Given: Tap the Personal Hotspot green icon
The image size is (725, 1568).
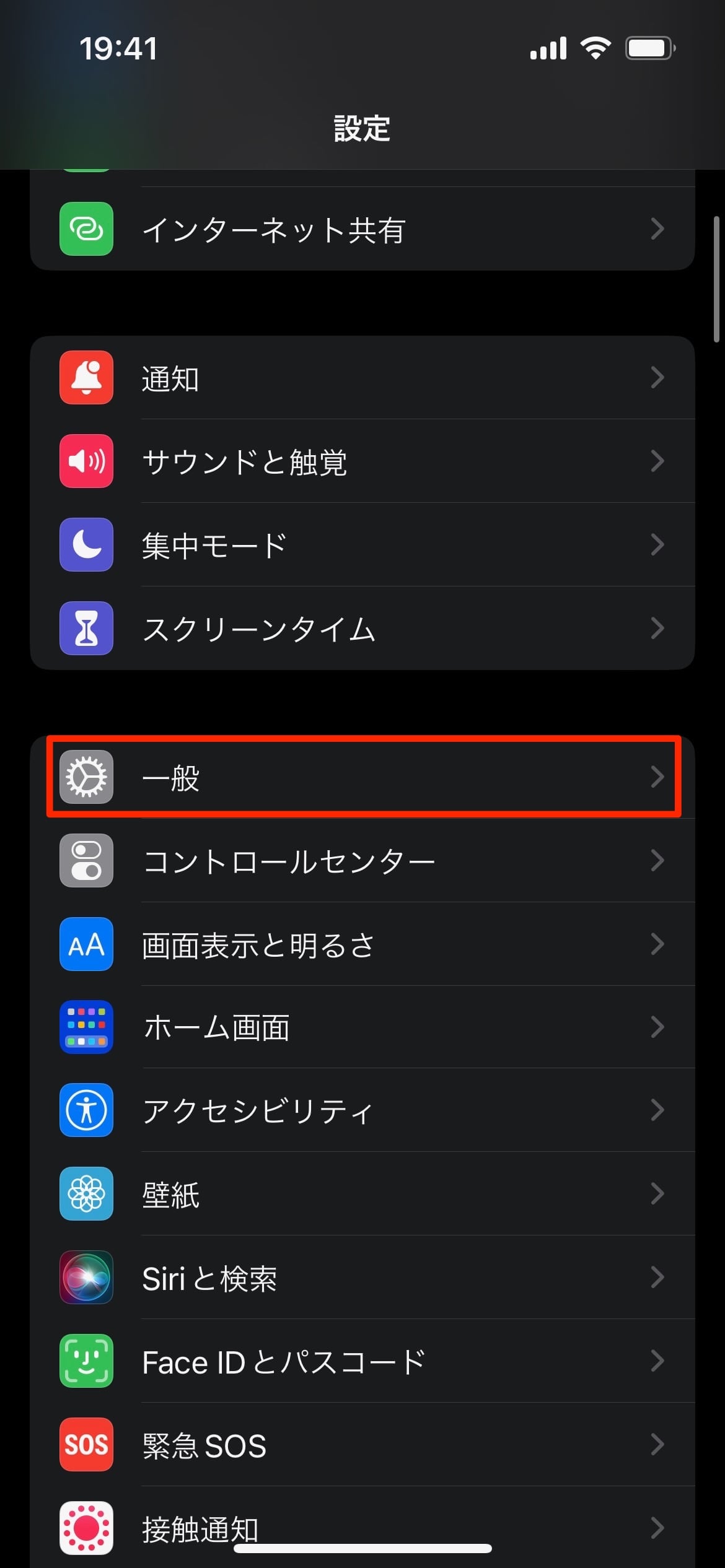Looking at the screenshot, I should [x=86, y=229].
